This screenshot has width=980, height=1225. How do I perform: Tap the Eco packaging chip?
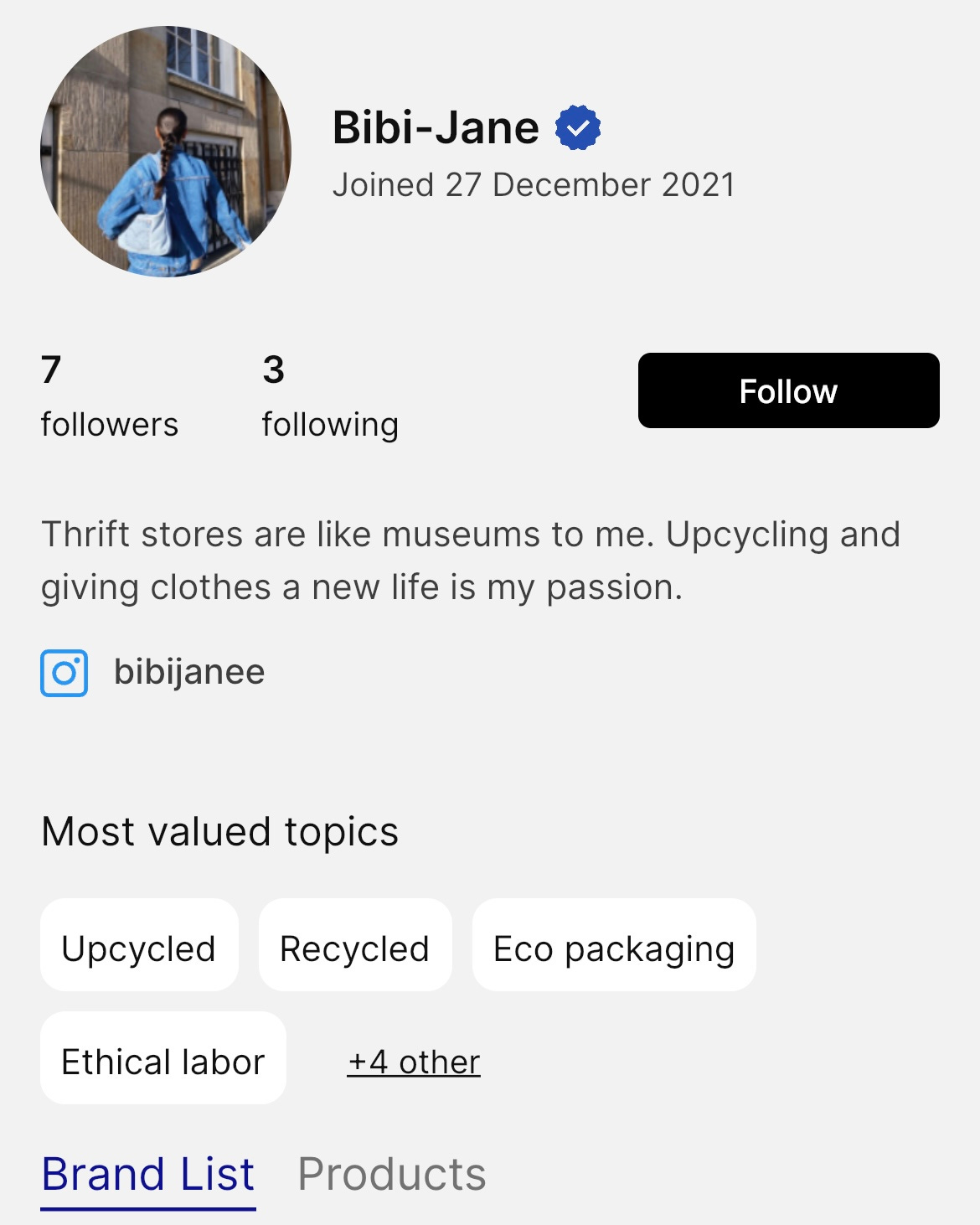click(x=614, y=945)
